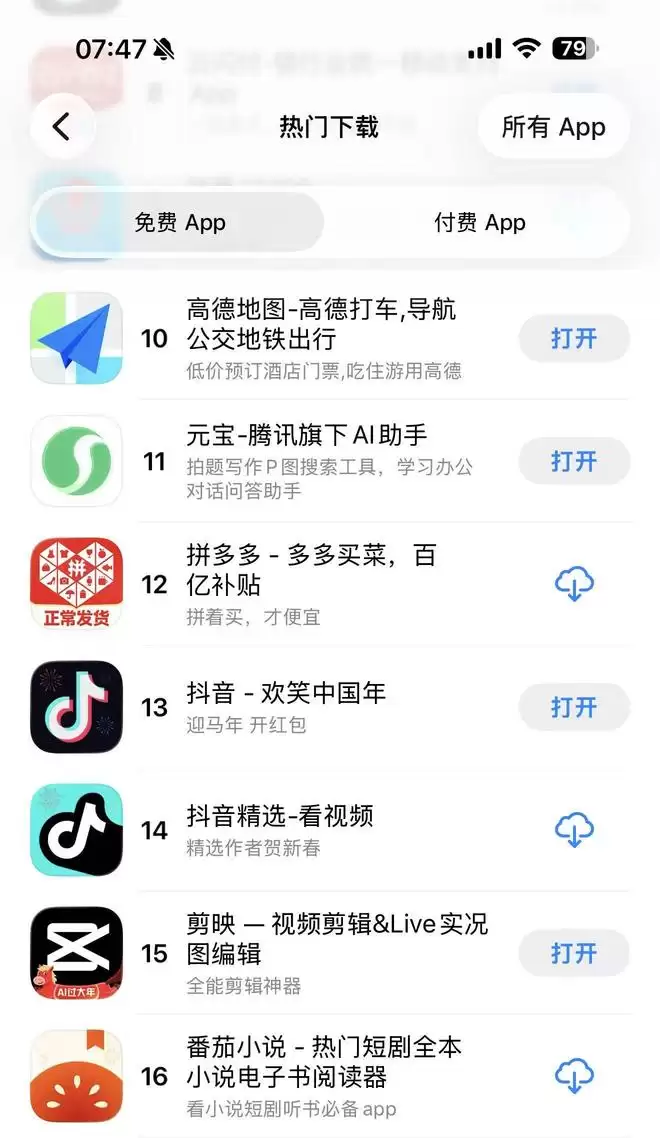This screenshot has height=1138, width=660.
Task: Tap 打开 for 剪映
Action: pyautogui.click(x=573, y=953)
